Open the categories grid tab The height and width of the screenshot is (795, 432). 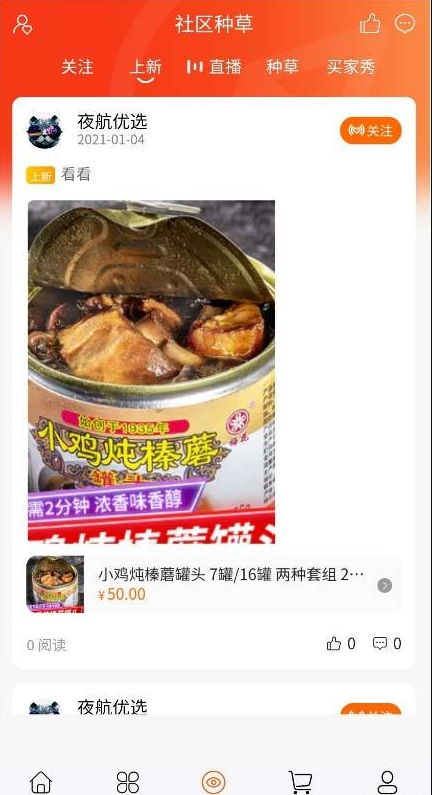coord(127,781)
